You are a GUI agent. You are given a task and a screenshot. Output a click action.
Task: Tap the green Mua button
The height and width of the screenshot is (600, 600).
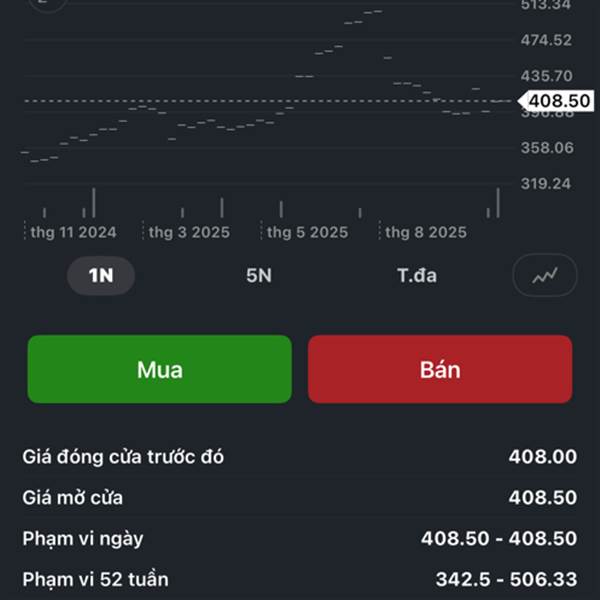pos(160,369)
